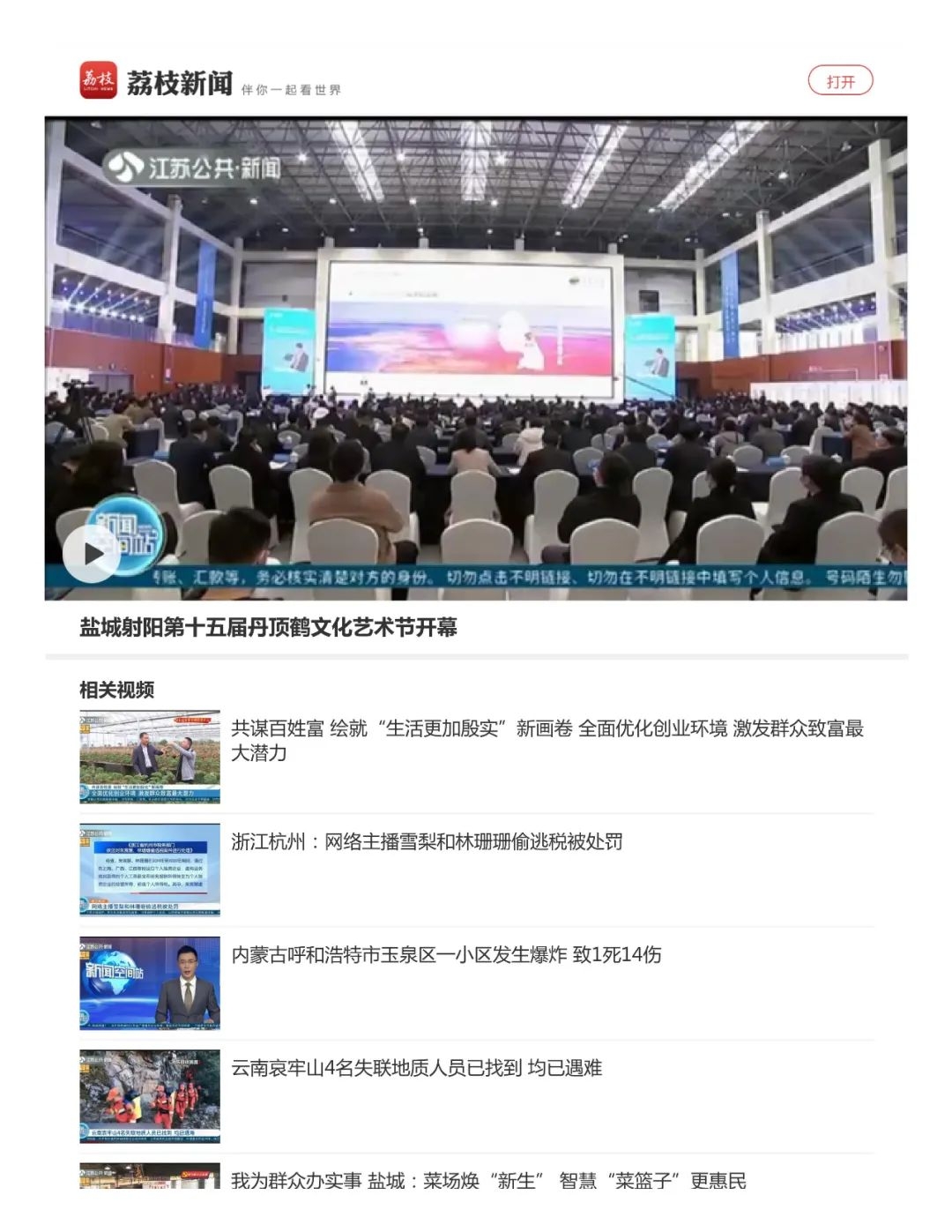Tap the 打开 button to open app
This screenshot has height=1232, width=952.
pyautogui.click(x=839, y=81)
